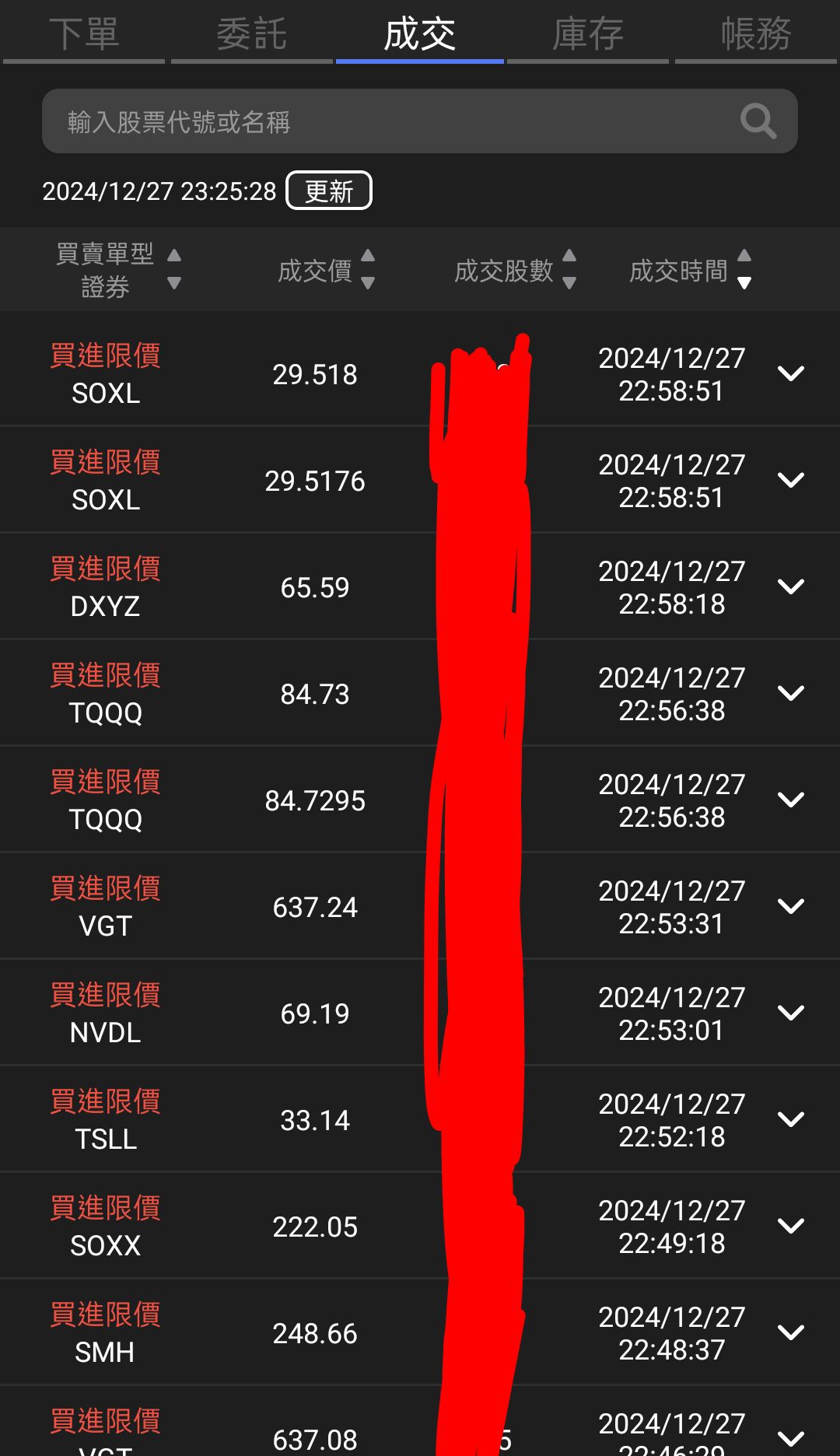Sort 成交股數 column ascending
Viewport: 840px width, 1456px height.
click(570, 254)
